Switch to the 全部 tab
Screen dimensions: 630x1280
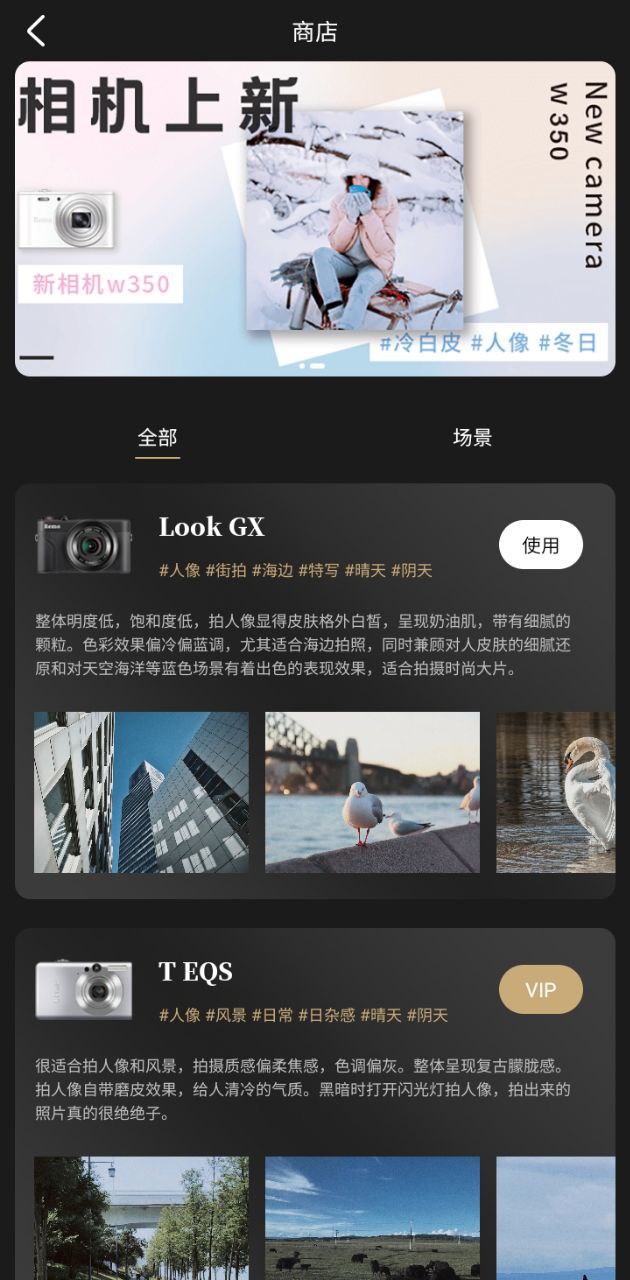pyautogui.click(x=157, y=438)
